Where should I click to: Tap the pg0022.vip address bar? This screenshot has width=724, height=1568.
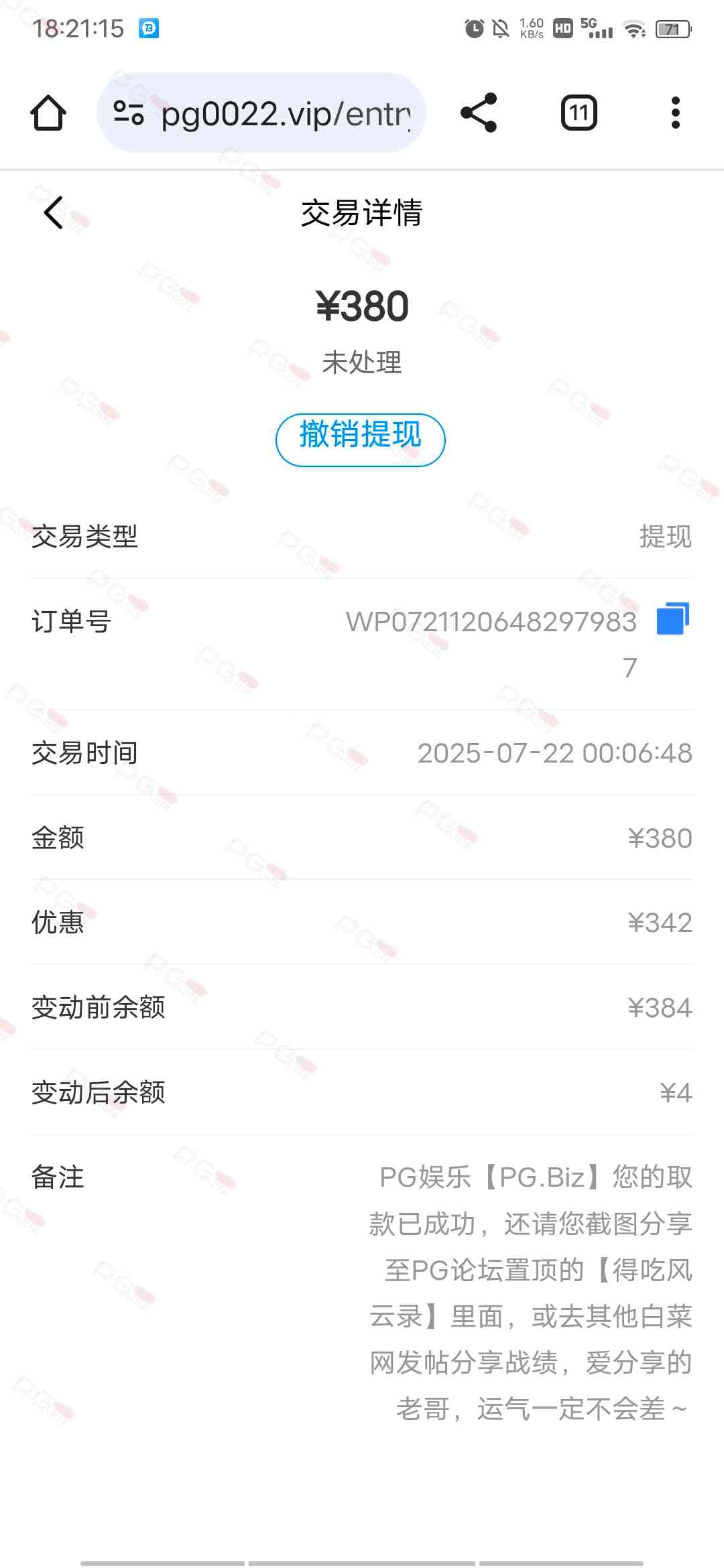tap(285, 114)
